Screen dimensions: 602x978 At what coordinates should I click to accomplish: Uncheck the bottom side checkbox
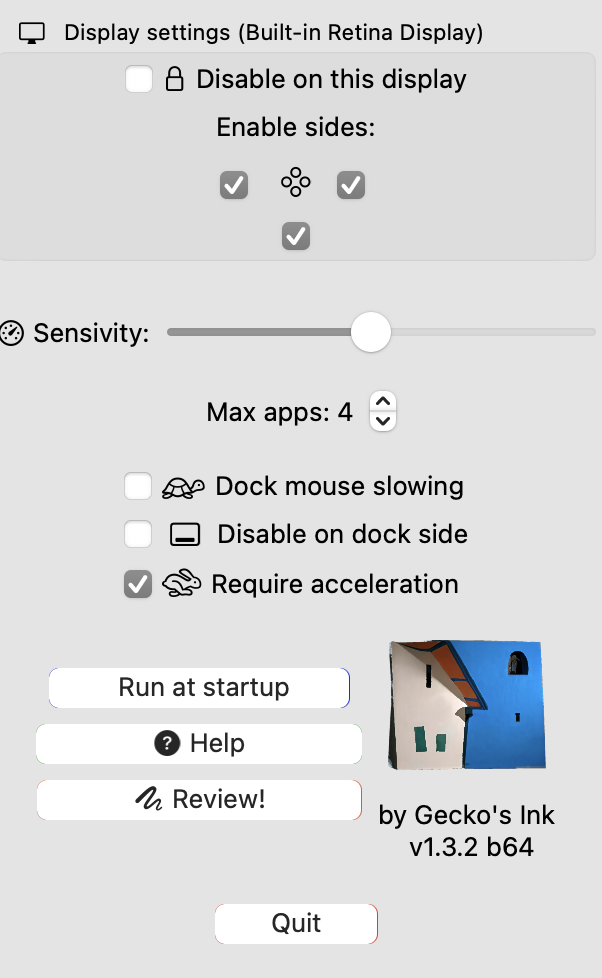point(296,236)
